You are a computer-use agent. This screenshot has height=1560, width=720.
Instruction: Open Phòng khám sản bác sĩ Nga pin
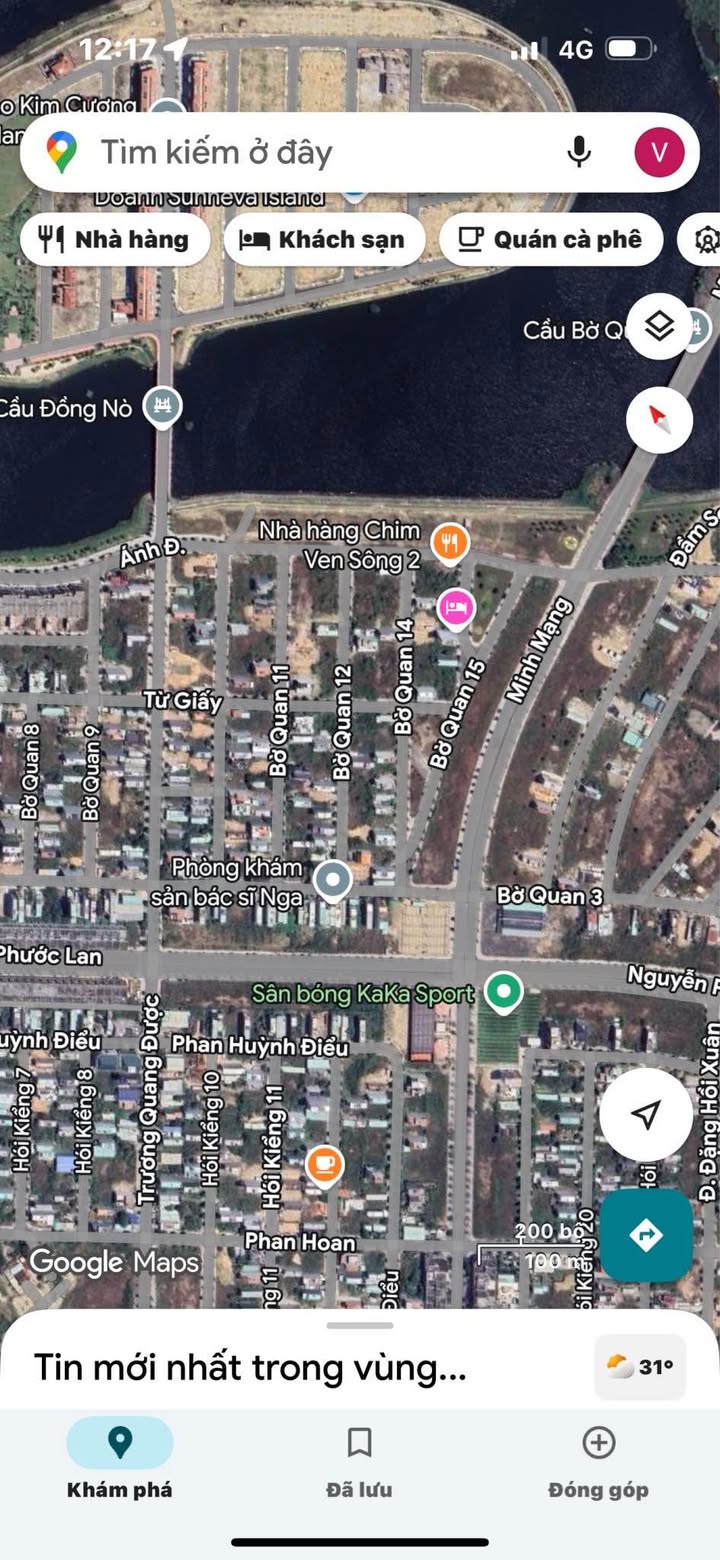[332, 881]
